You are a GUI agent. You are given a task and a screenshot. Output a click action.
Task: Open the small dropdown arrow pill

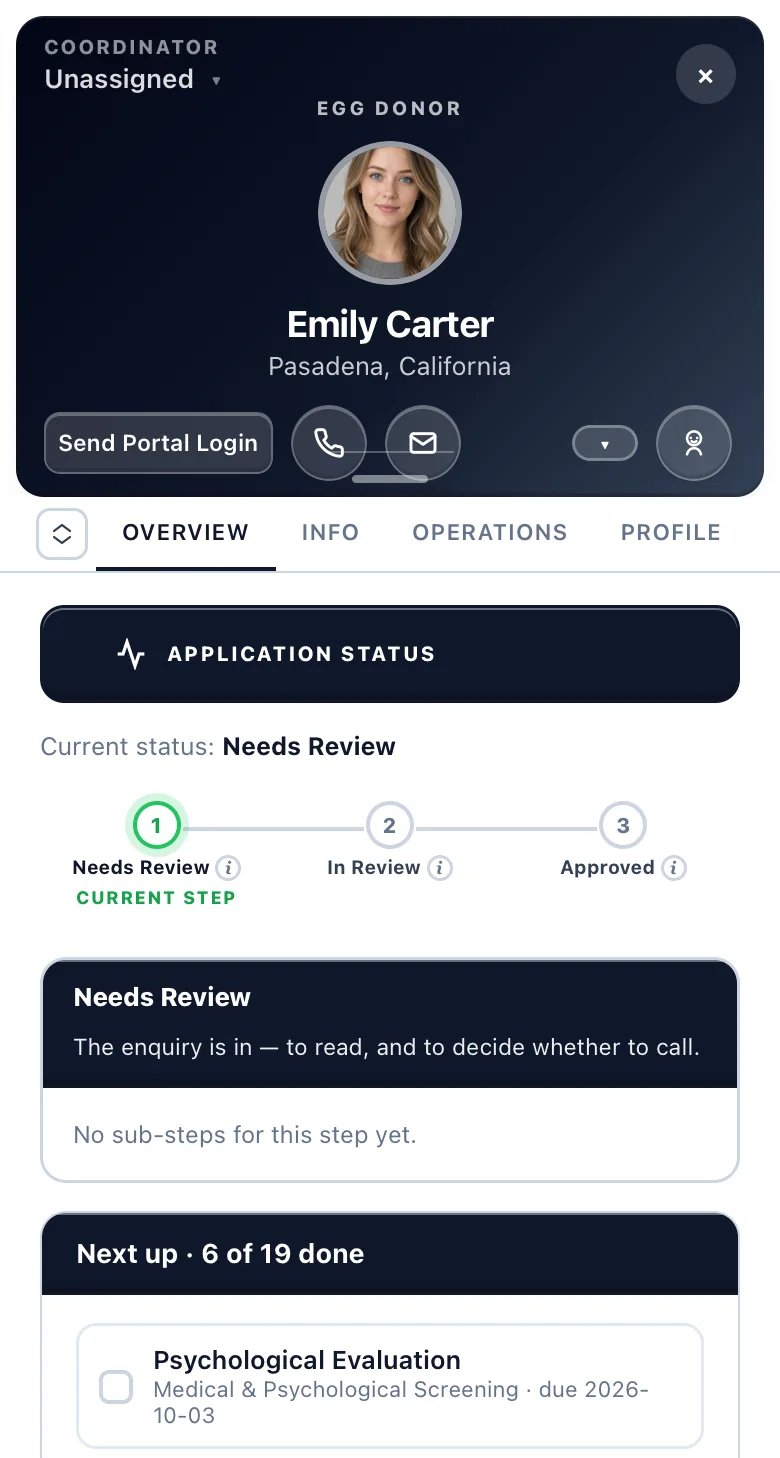[x=605, y=444]
